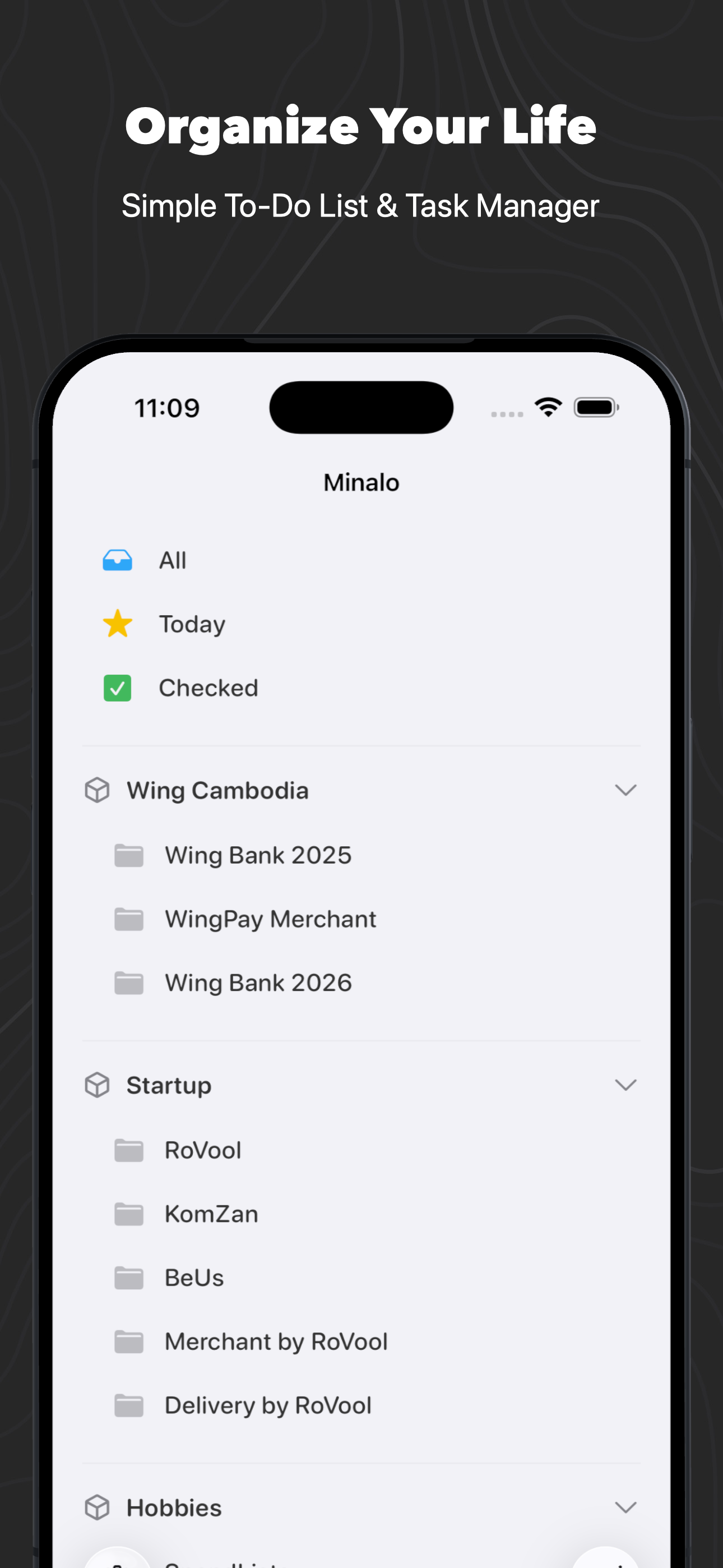Viewport: 723px width, 1568px height.
Task: Collapse the Wing Cambodia section chevron
Action: [x=626, y=790]
